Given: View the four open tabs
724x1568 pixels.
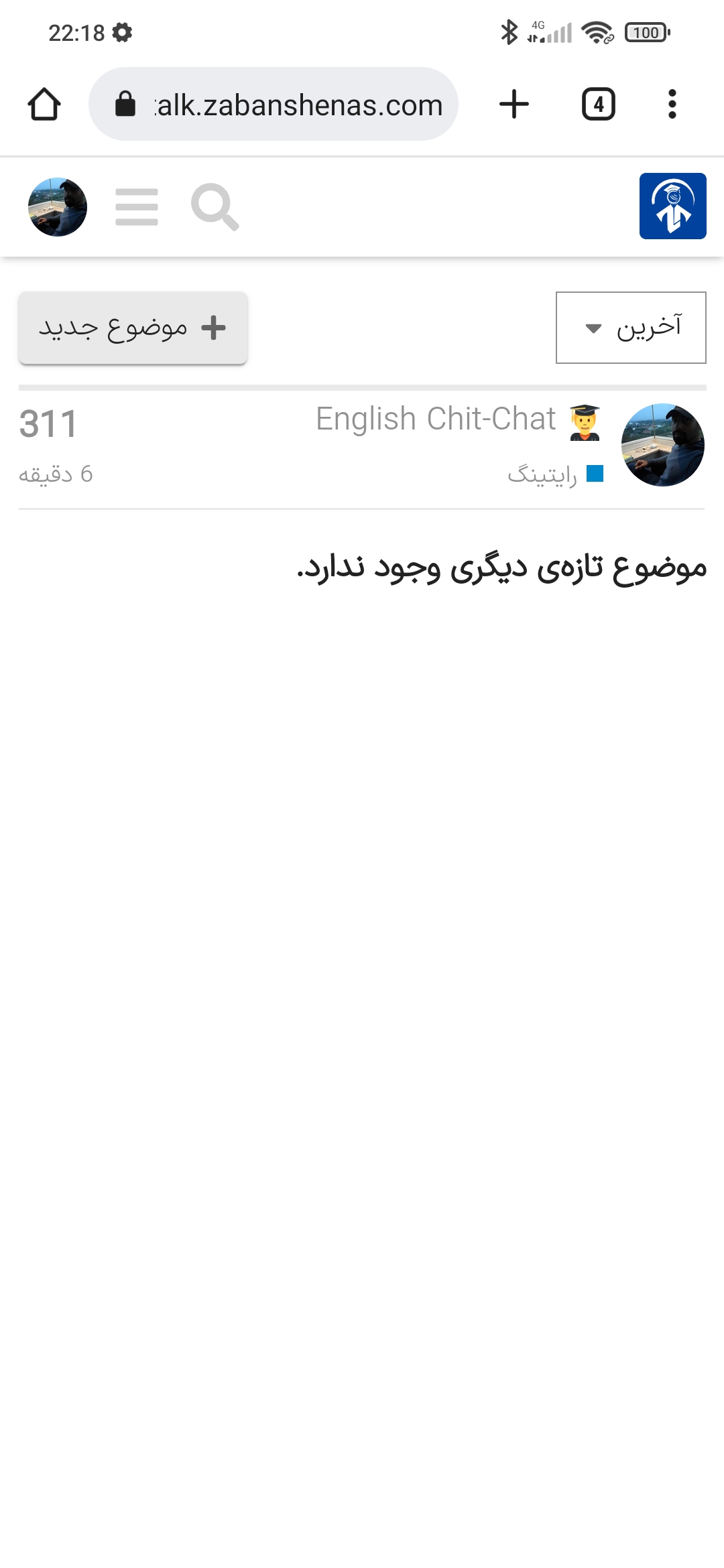Looking at the screenshot, I should (599, 105).
